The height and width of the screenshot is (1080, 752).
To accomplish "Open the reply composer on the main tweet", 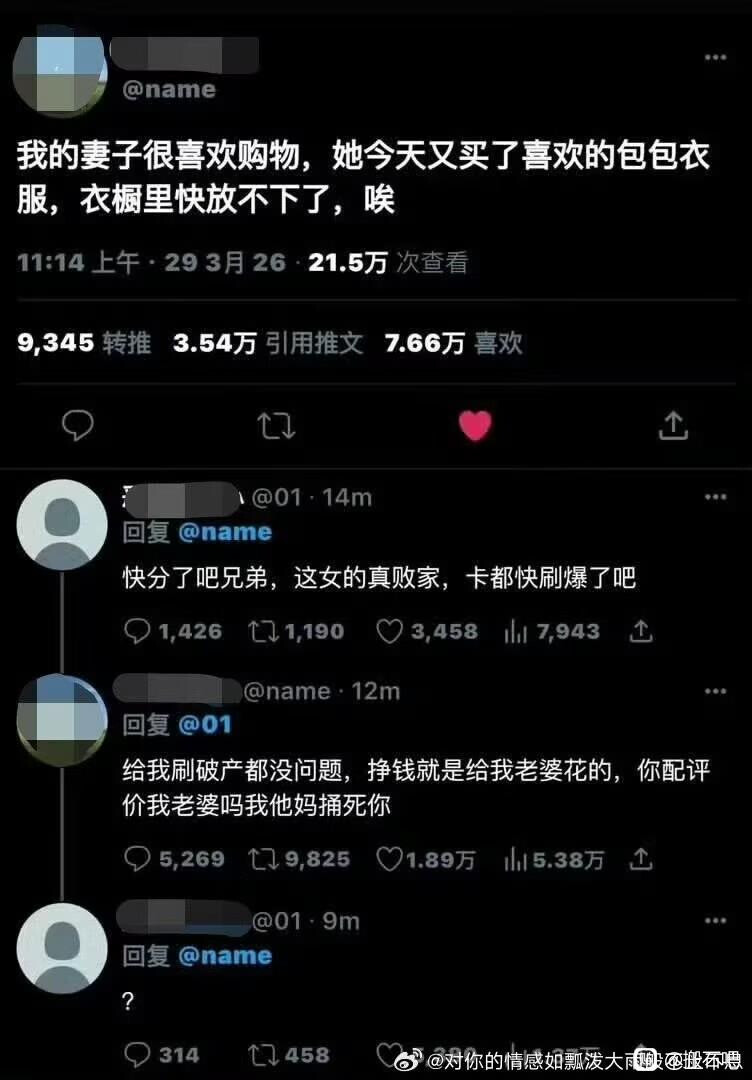I will [x=78, y=425].
